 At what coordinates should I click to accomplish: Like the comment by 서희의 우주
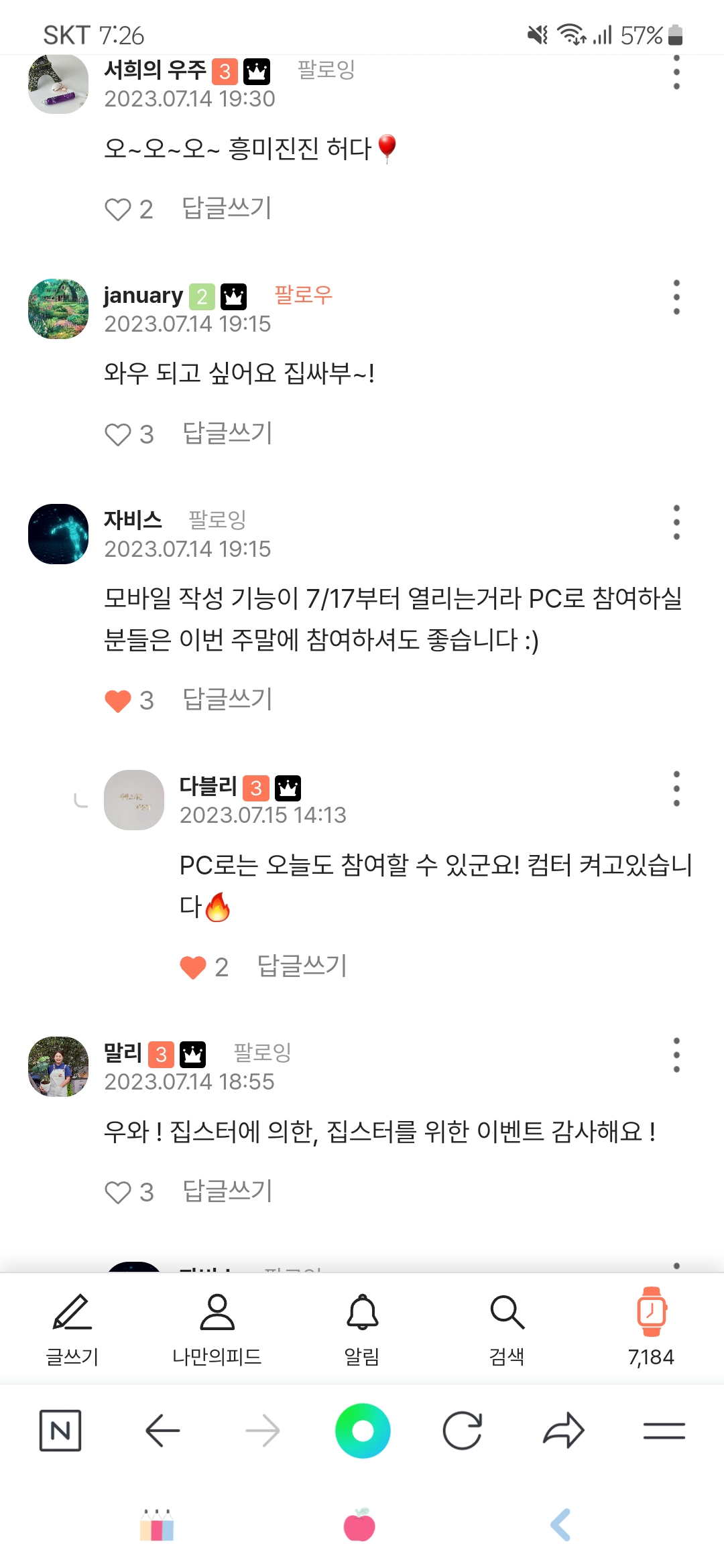[118, 210]
